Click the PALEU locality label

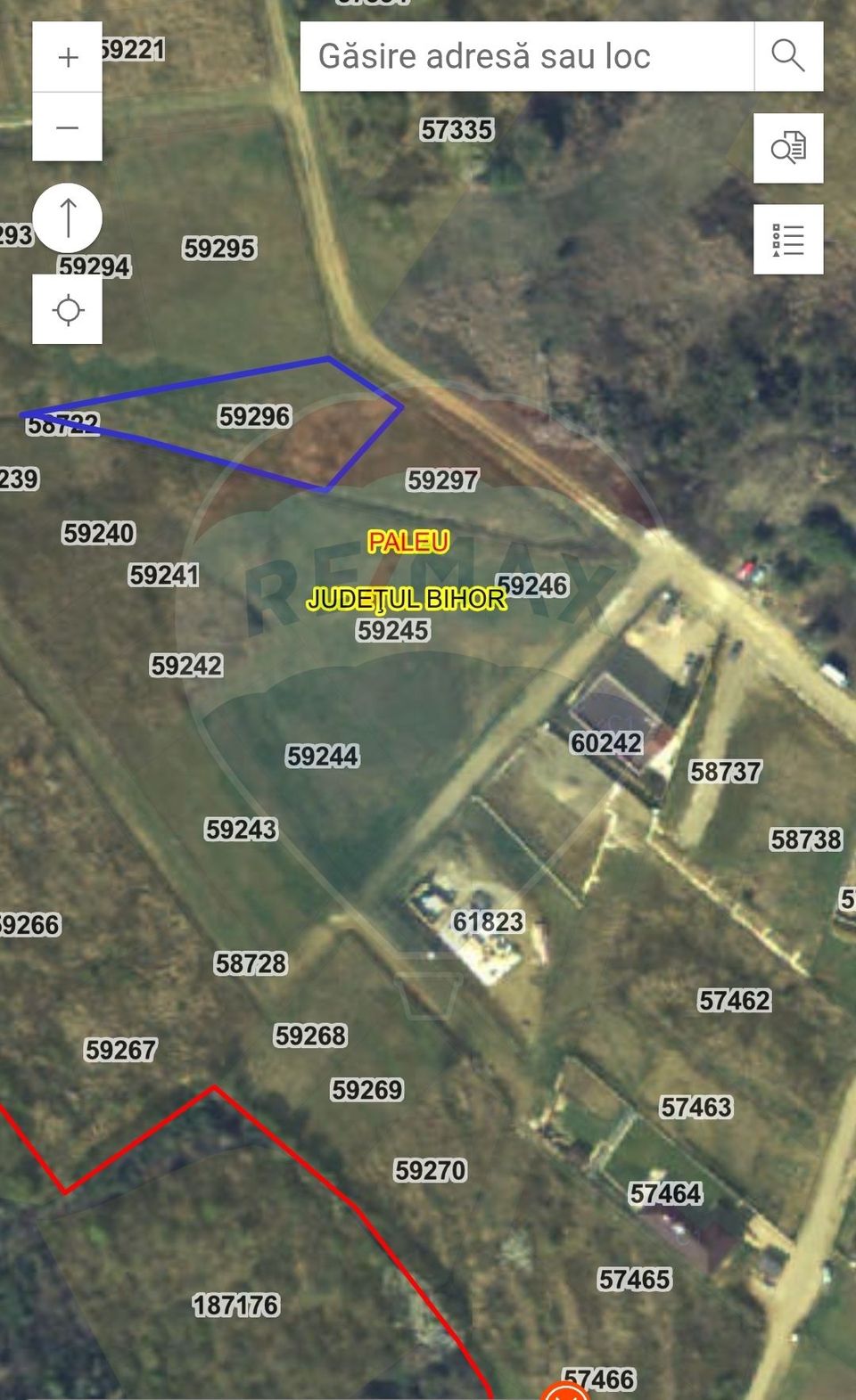click(408, 539)
